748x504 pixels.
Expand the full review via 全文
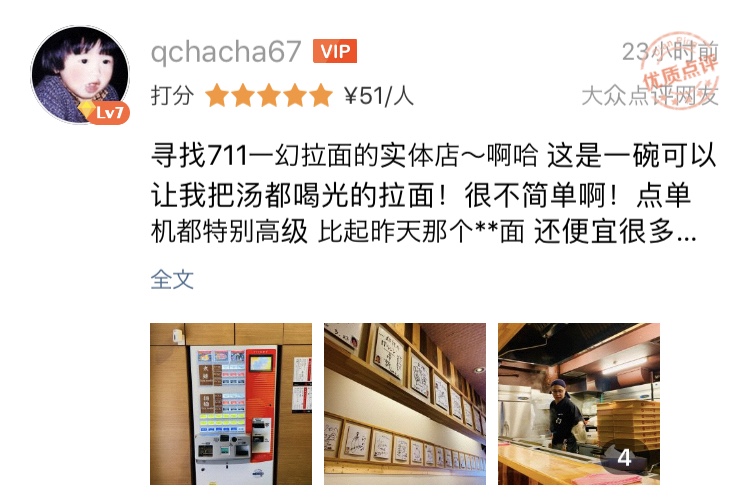pos(172,279)
